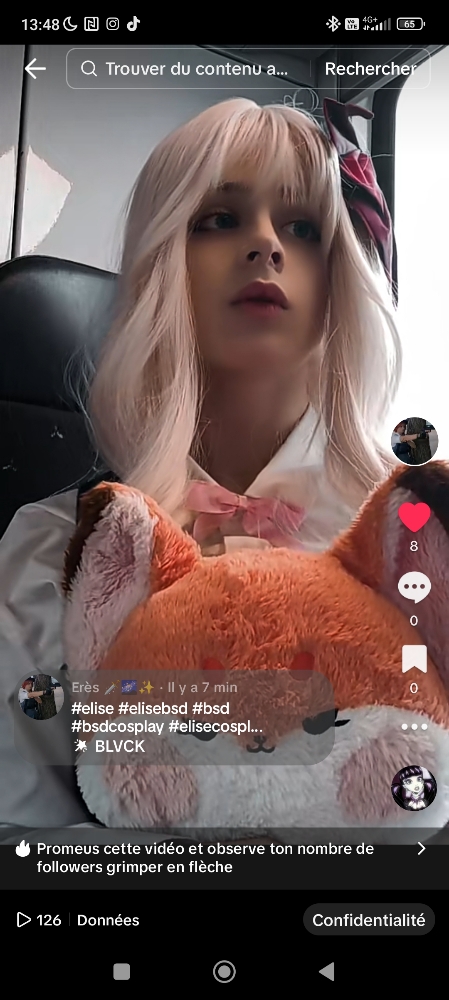Screen dimensions: 449x1000
Task: Open the comments bubble
Action: click(x=414, y=587)
